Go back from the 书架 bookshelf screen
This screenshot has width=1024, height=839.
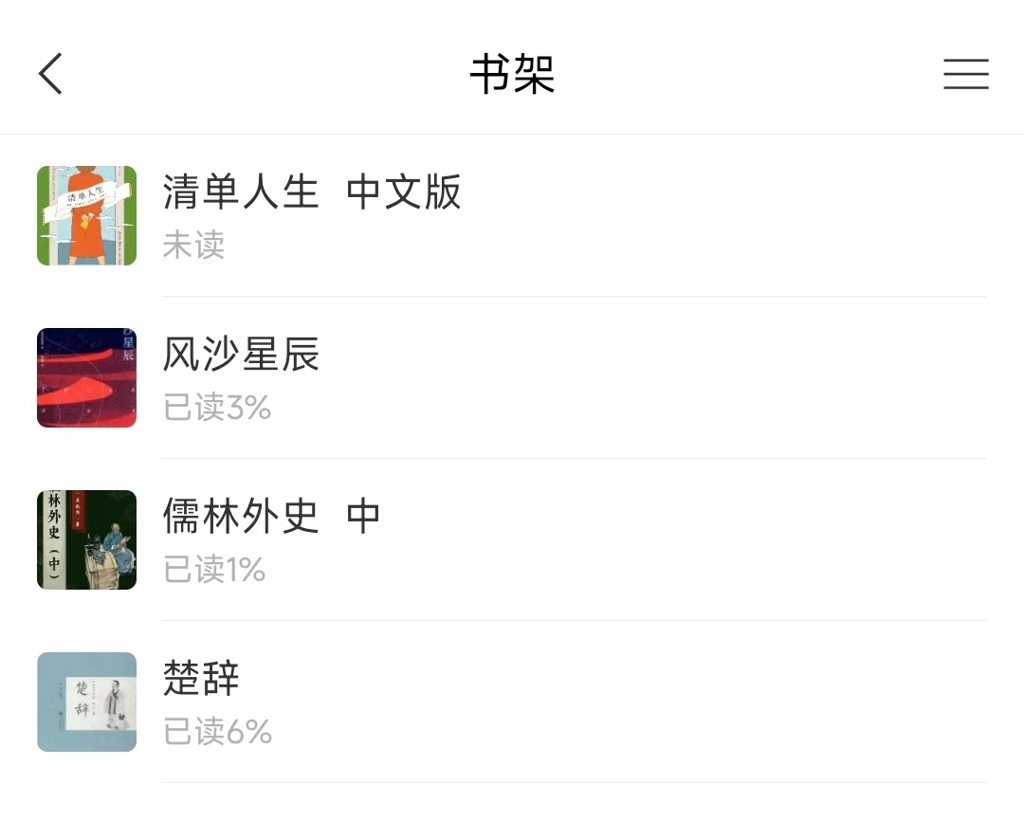51,74
